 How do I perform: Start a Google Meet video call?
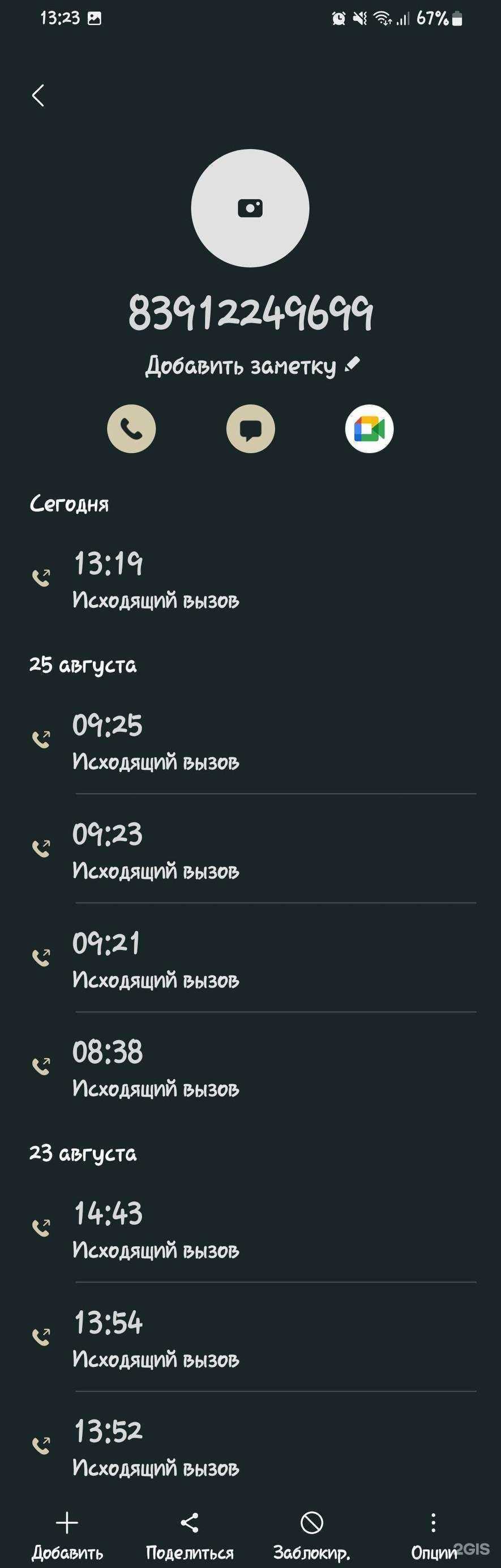click(x=369, y=428)
